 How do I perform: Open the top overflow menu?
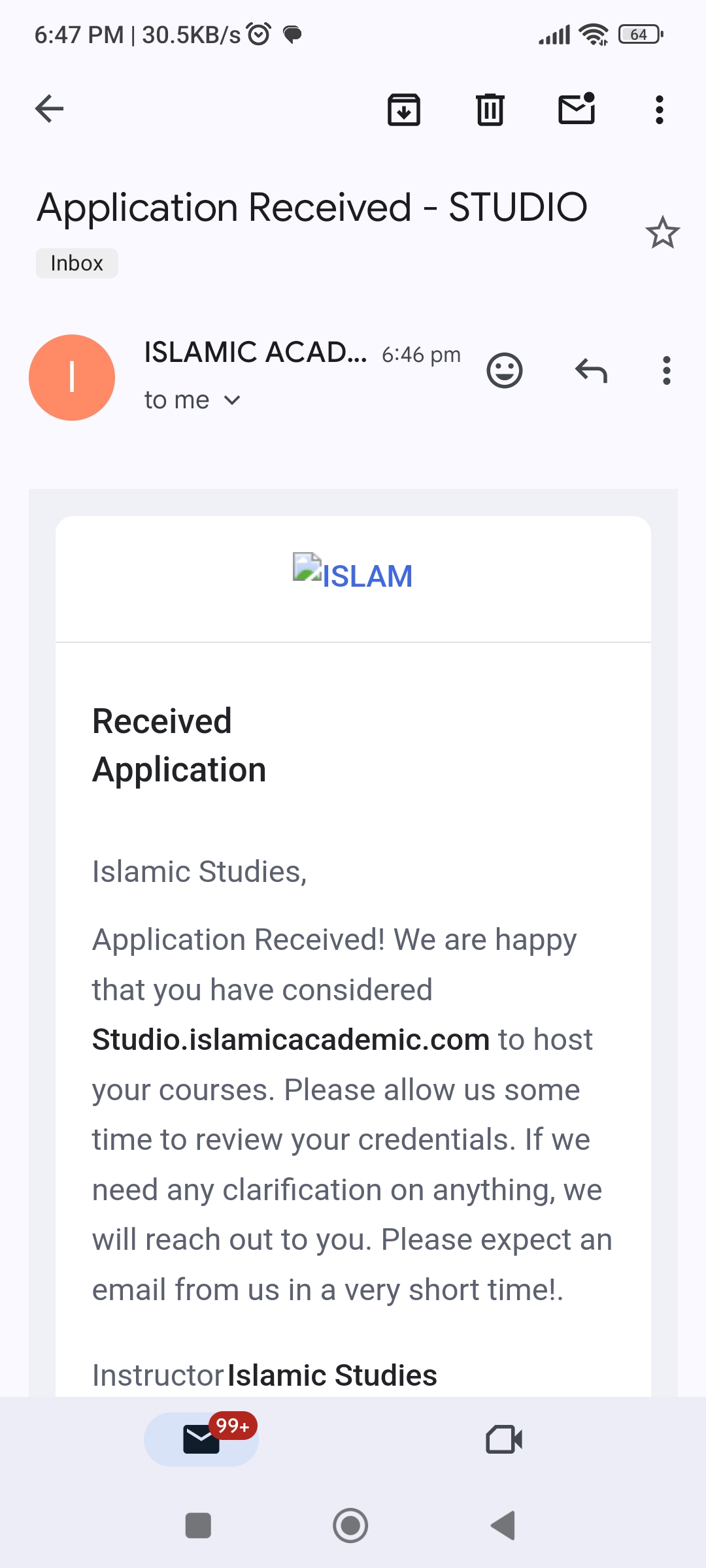tap(660, 110)
